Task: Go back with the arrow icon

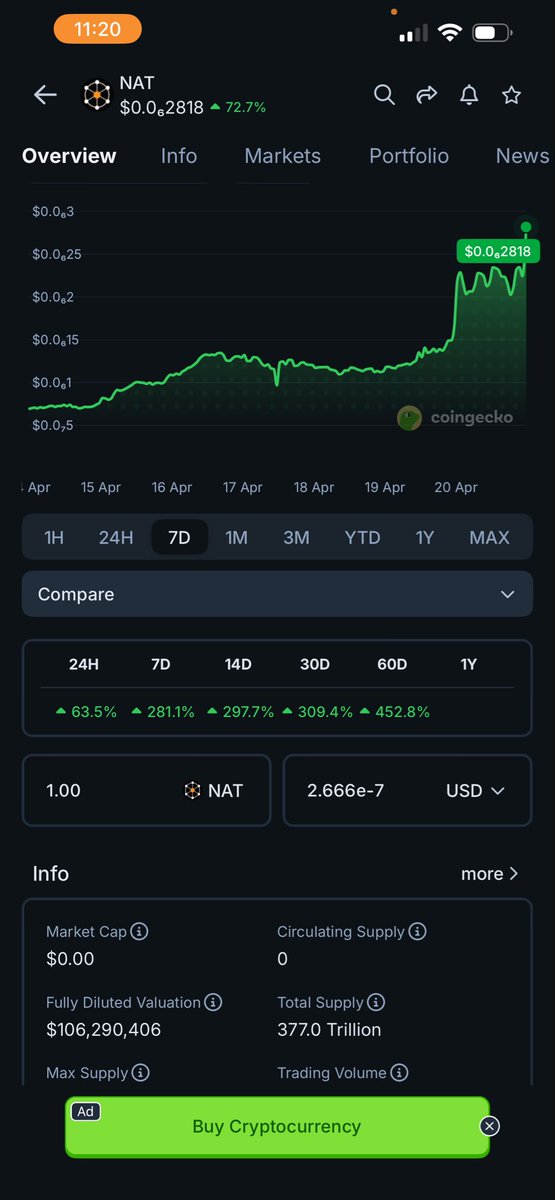Action: tap(45, 95)
